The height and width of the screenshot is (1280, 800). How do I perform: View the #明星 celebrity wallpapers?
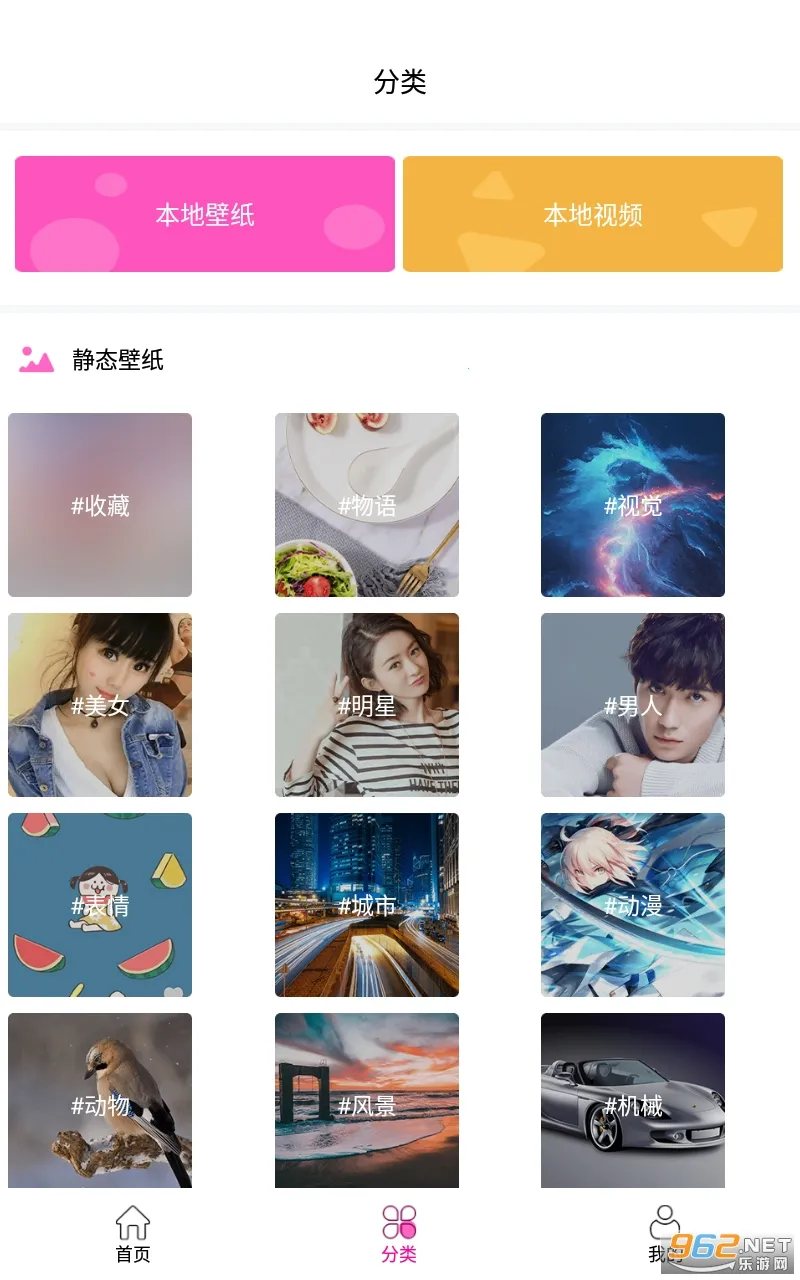pyautogui.click(x=367, y=705)
